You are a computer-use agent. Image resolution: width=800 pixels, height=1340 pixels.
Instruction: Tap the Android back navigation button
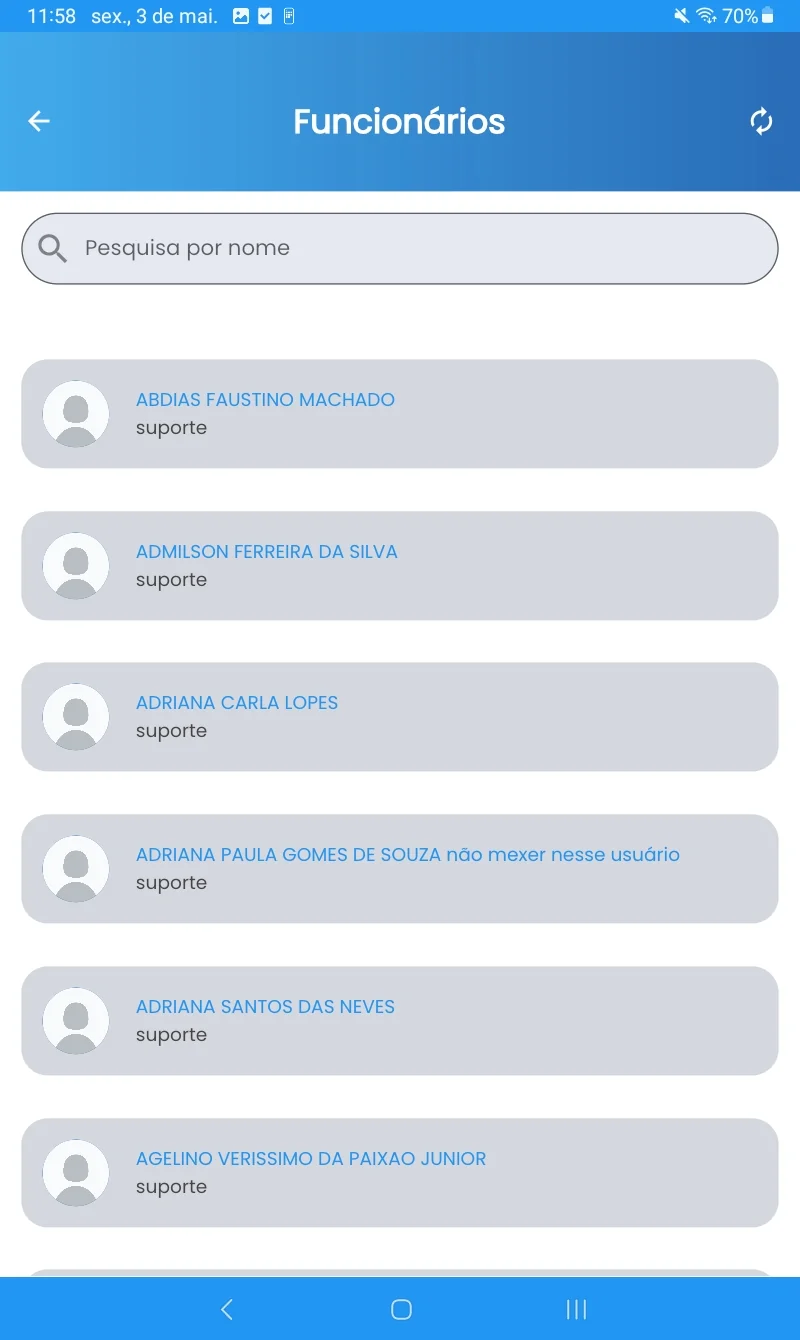click(x=226, y=1308)
